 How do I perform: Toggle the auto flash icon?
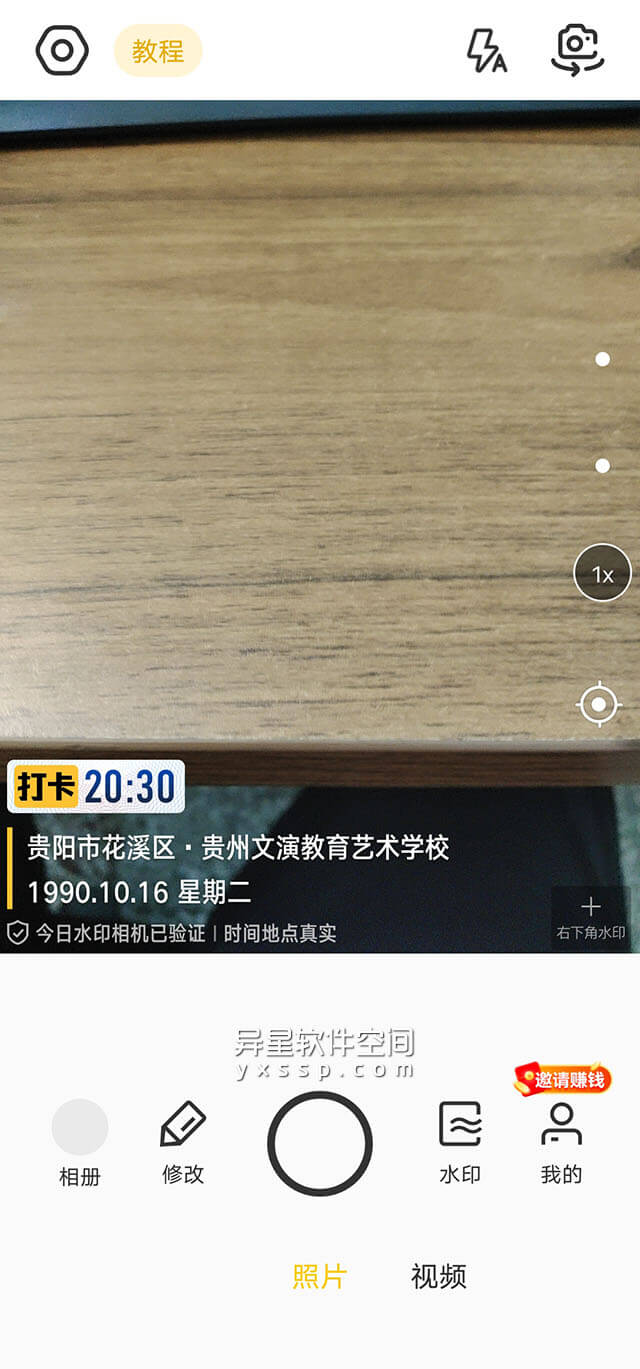pos(487,50)
